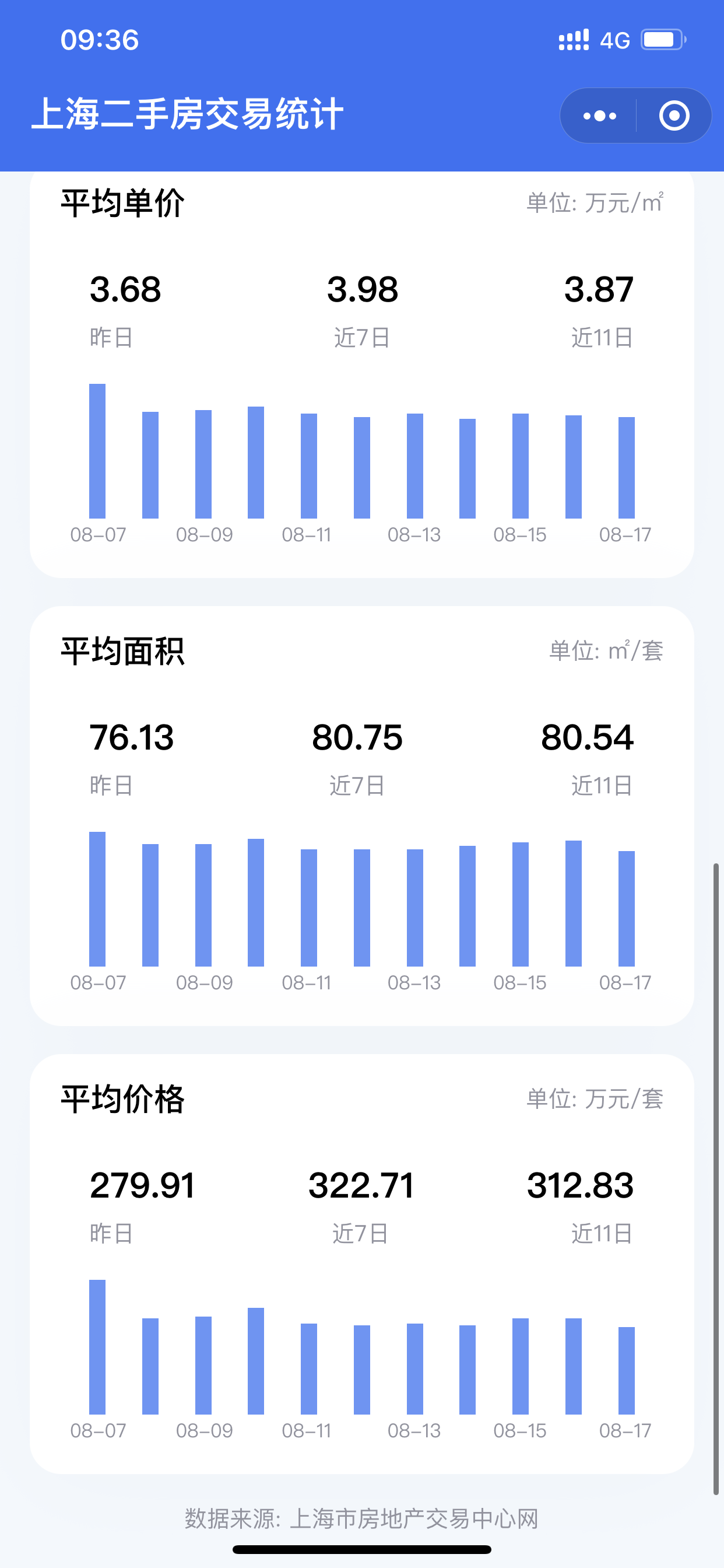Close the mini program via the circle icon
This screenshot has height=1568, width=724.
pyautogui.click(x=674, y=116)
